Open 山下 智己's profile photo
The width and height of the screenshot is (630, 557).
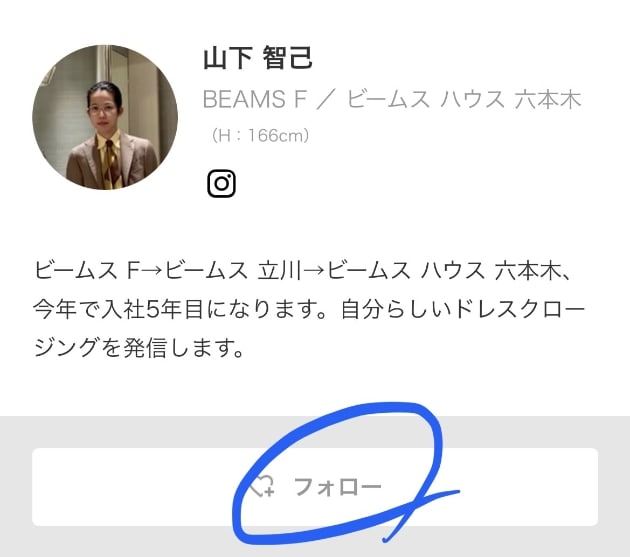point(105,118)
